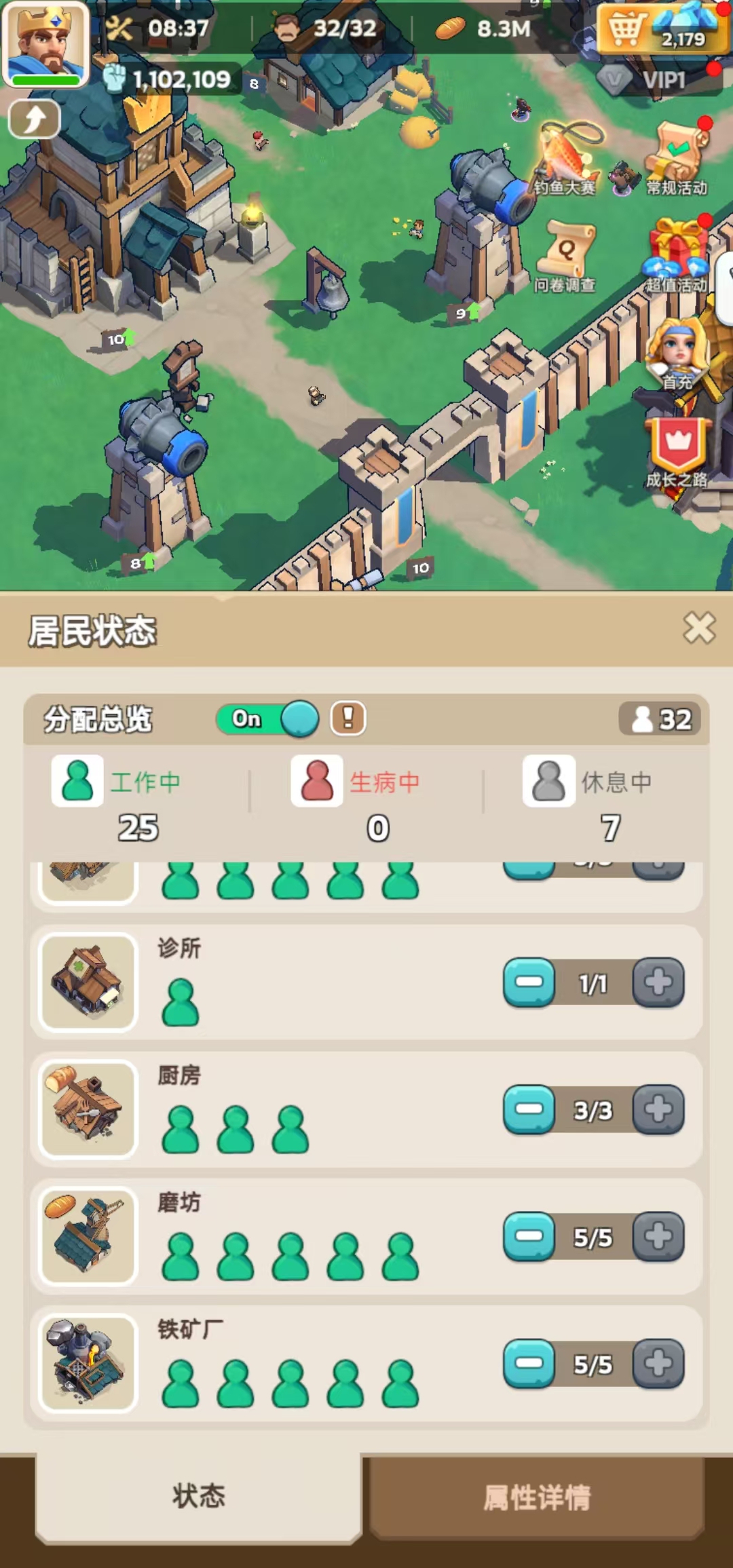Add a worker to 磨坊

pyautogui.click(x=658, y=1236)
